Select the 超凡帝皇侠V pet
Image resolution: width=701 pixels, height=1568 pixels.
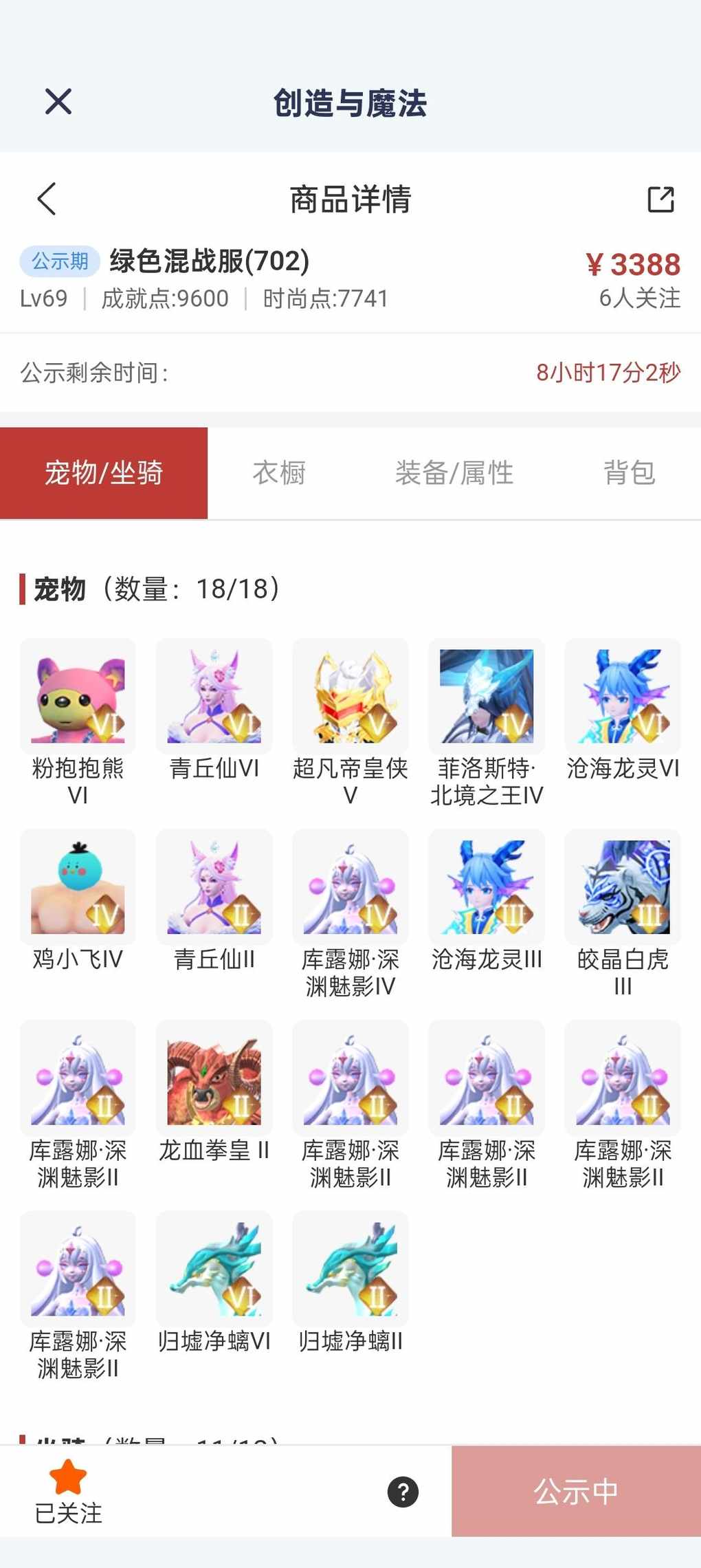[x=350, y=696]
